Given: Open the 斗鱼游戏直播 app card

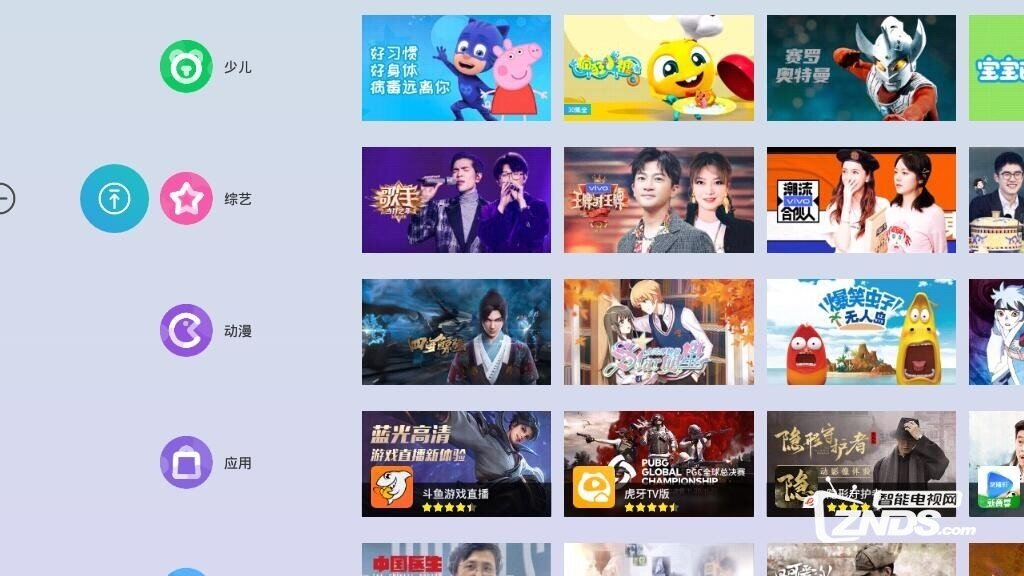Looking at the screenshot, I should 456,464.
